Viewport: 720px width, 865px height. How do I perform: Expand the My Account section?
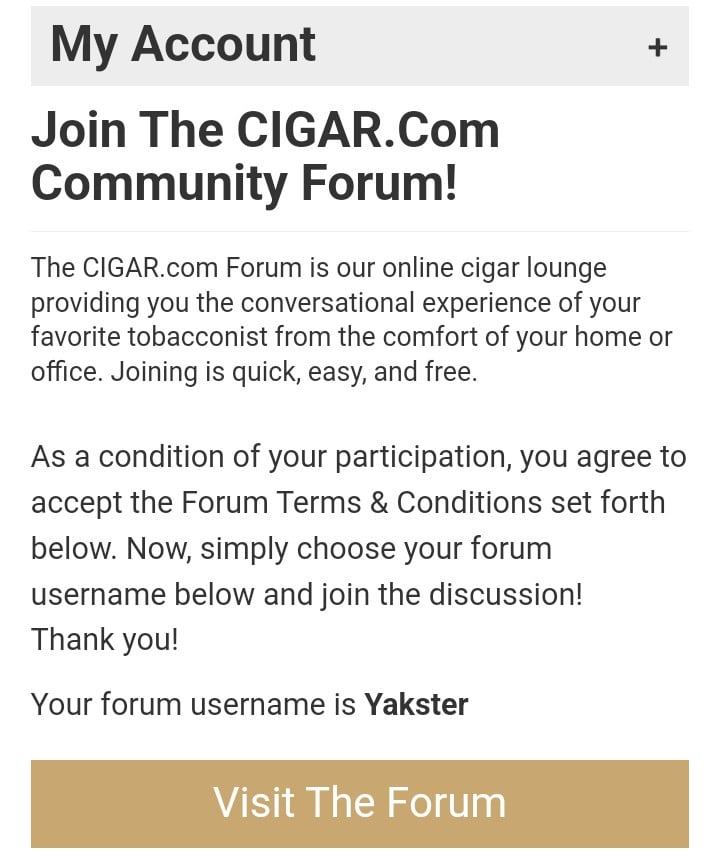[657, 47]
